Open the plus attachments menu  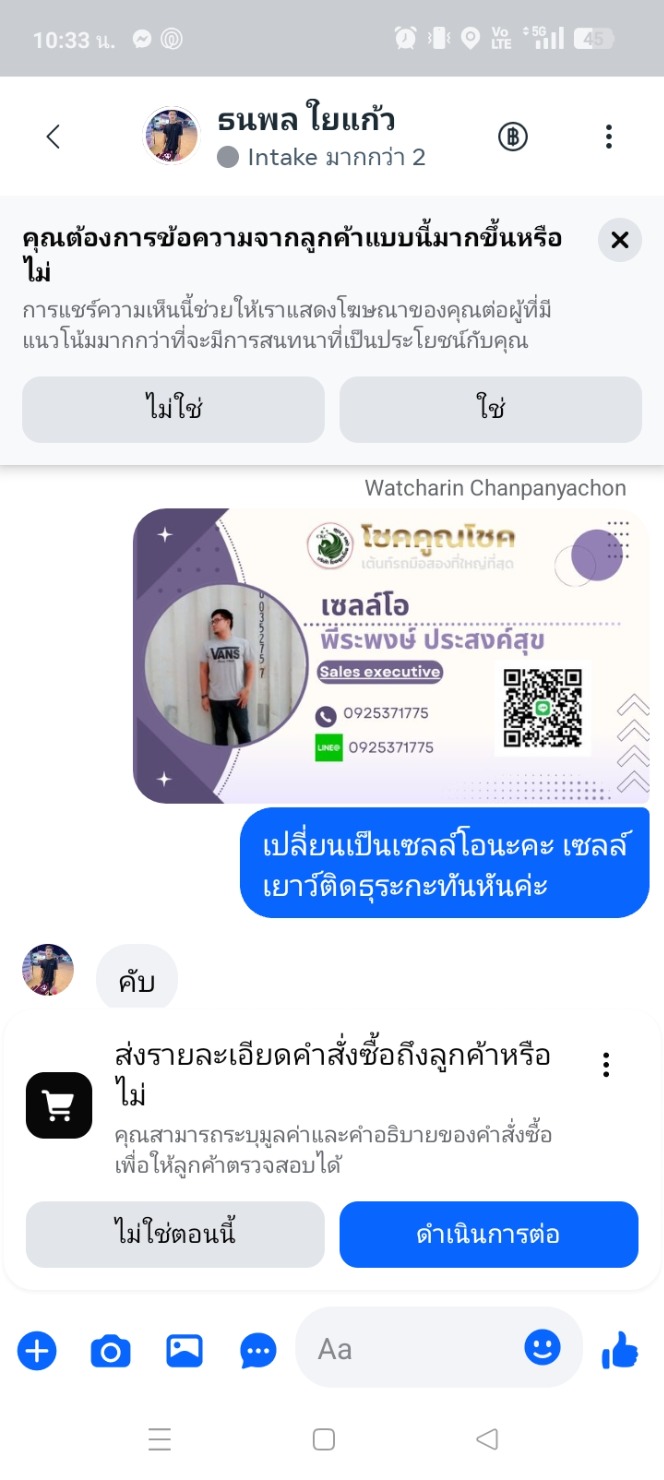coord(37,1352)
